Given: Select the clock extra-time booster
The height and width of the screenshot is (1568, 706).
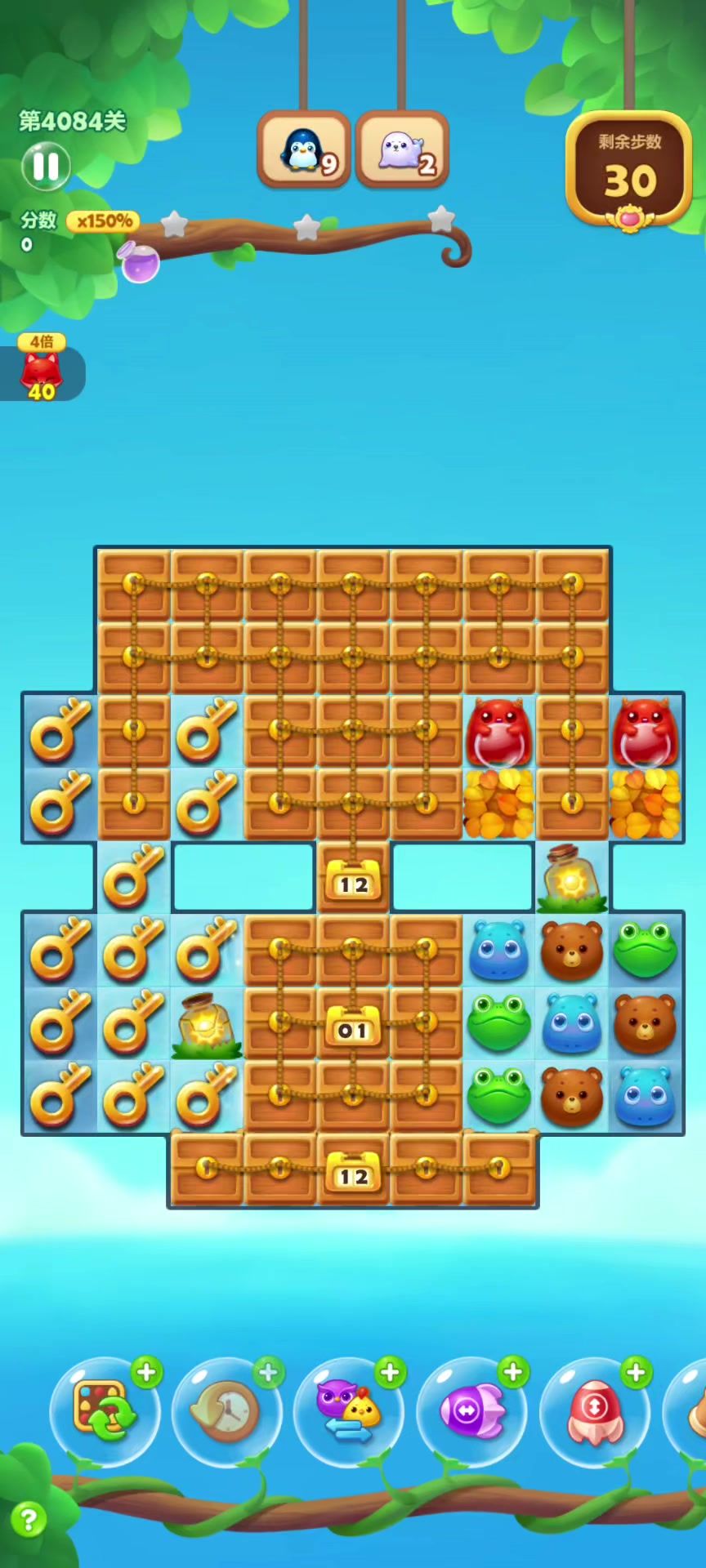Looking at the screenshot, I should 227,1410.
